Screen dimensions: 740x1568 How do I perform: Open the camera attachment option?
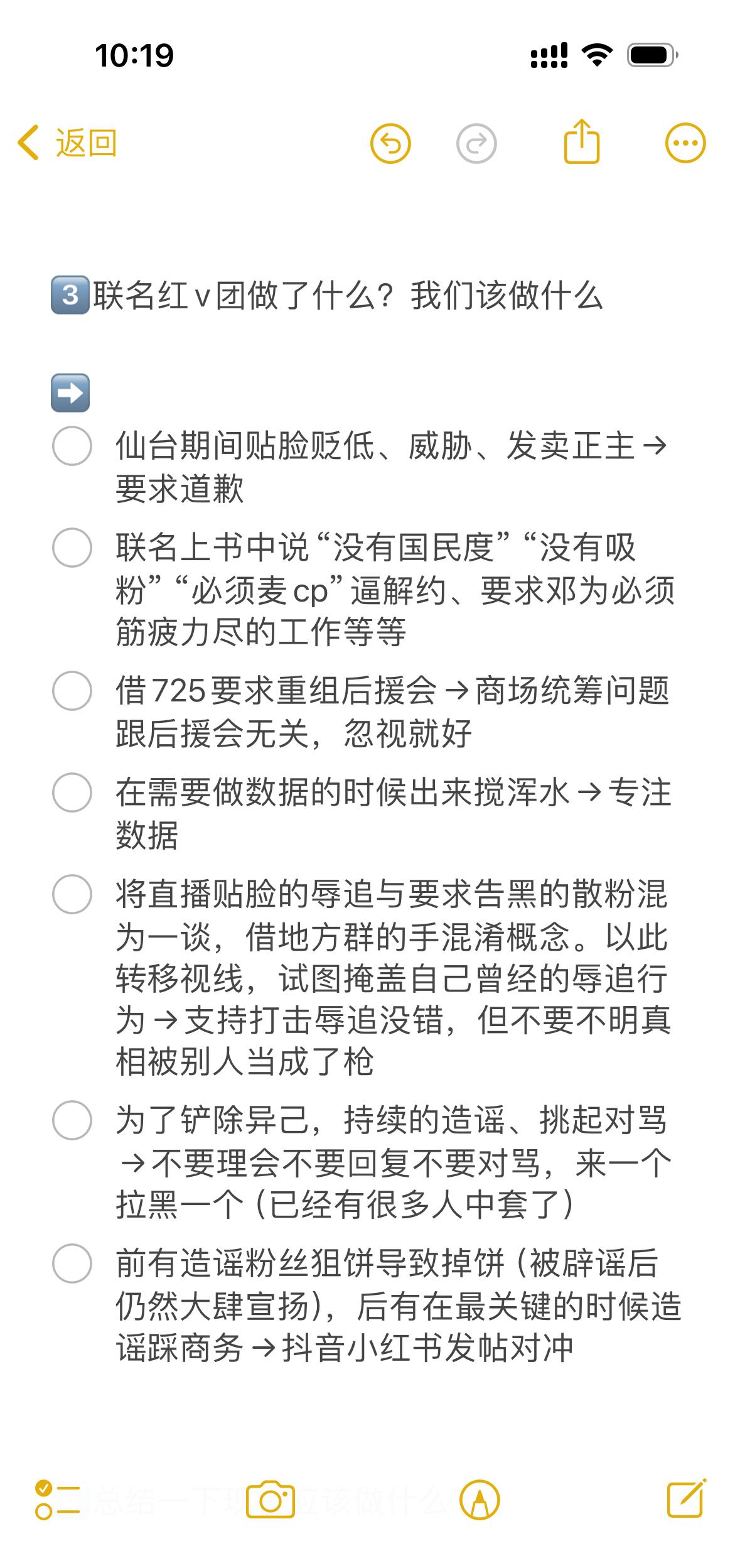[271, 1500]
